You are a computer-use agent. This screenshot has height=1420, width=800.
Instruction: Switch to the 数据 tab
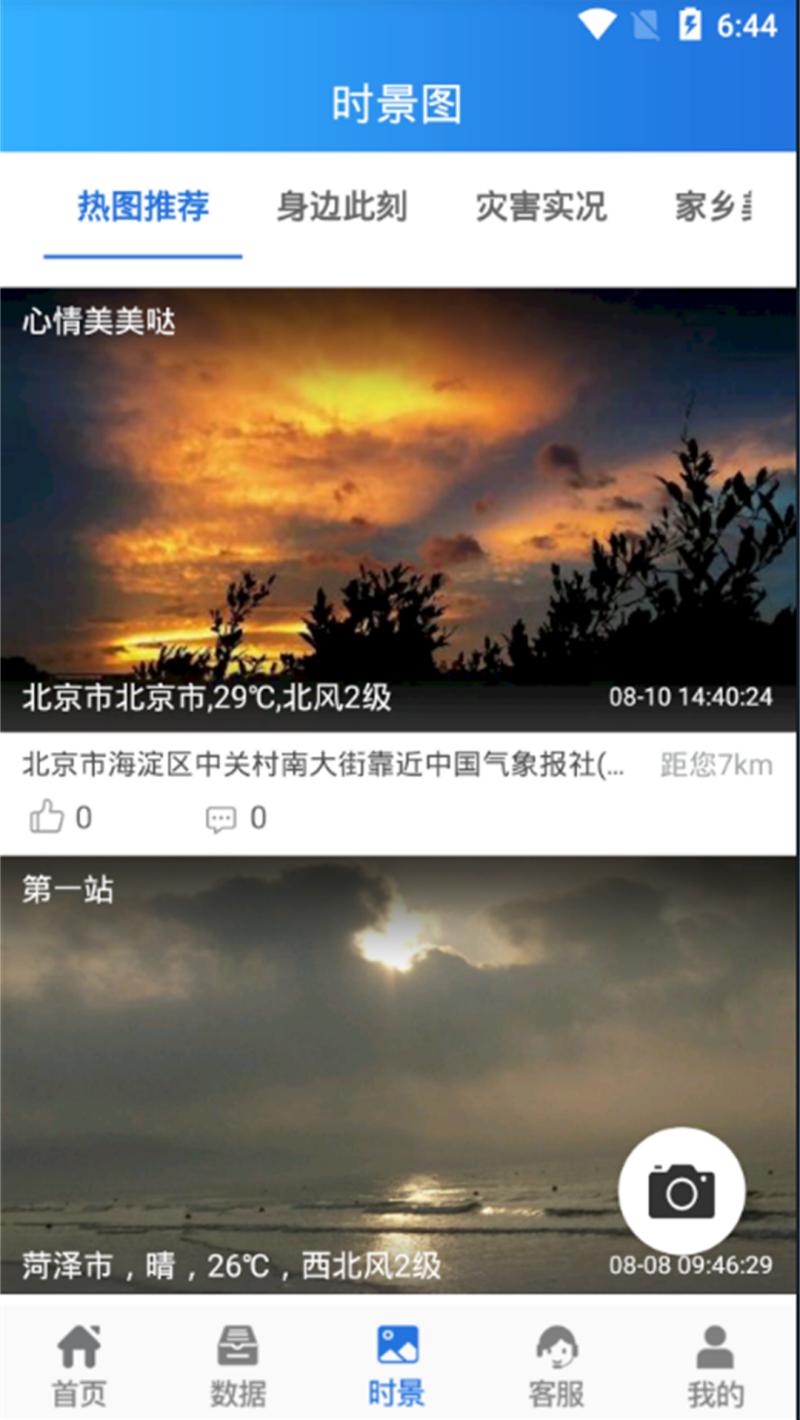click(x=238, y=1365)
